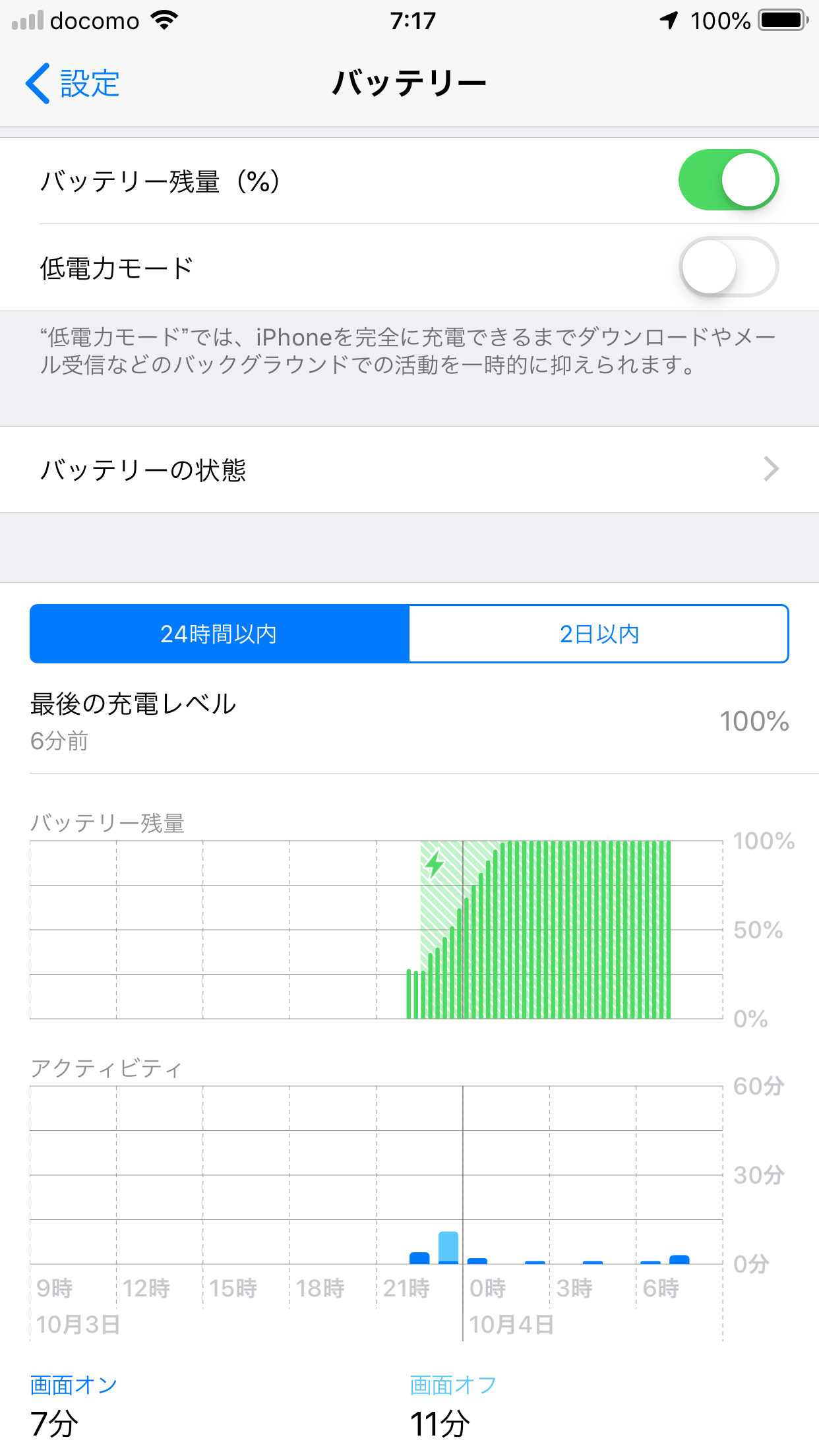This screenshot has width=819, height=1456.
Task: Enable 低電力モード
Action: (x=728, y=267)
